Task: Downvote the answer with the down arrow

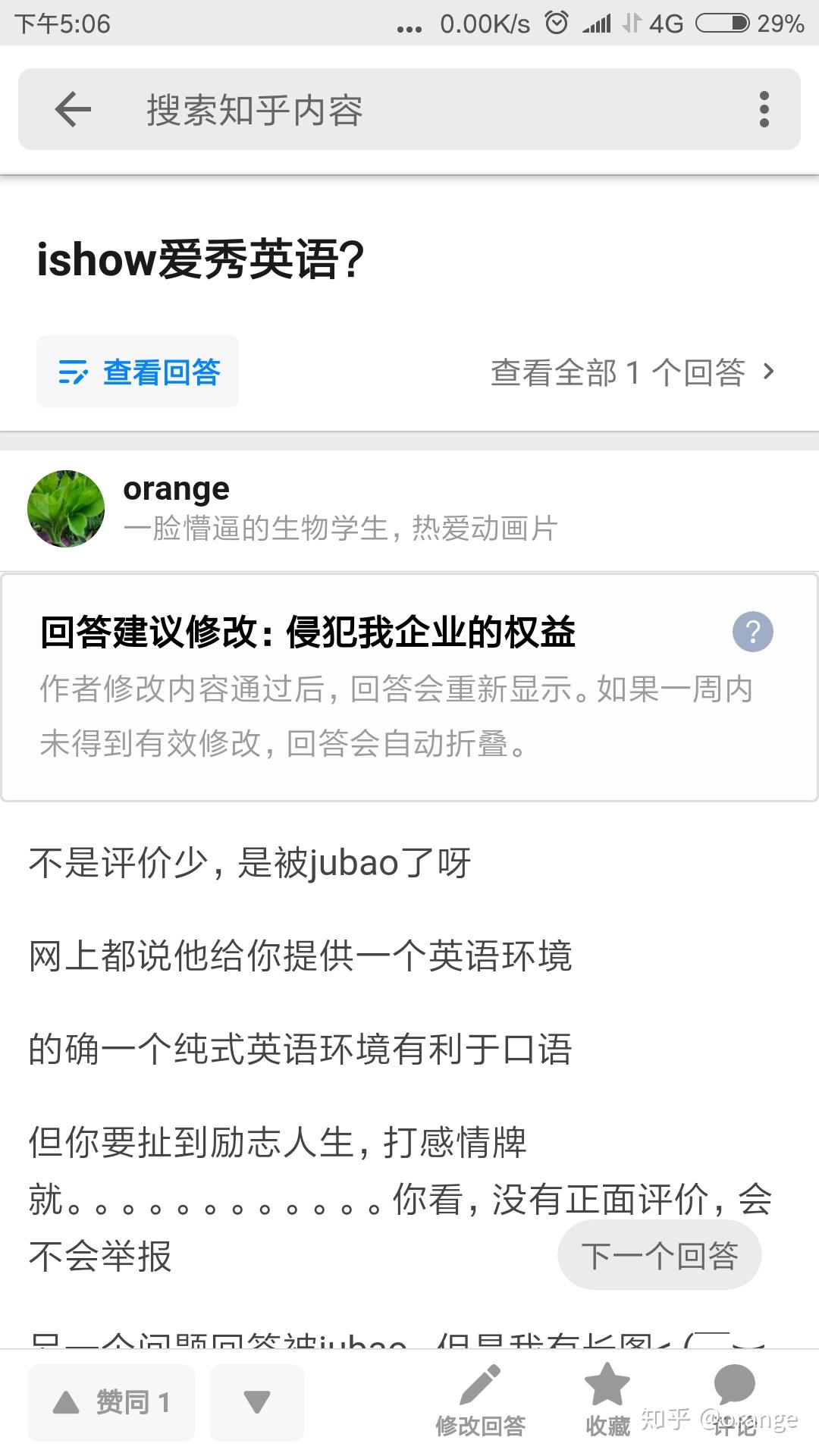Action: click(256, 1402)
